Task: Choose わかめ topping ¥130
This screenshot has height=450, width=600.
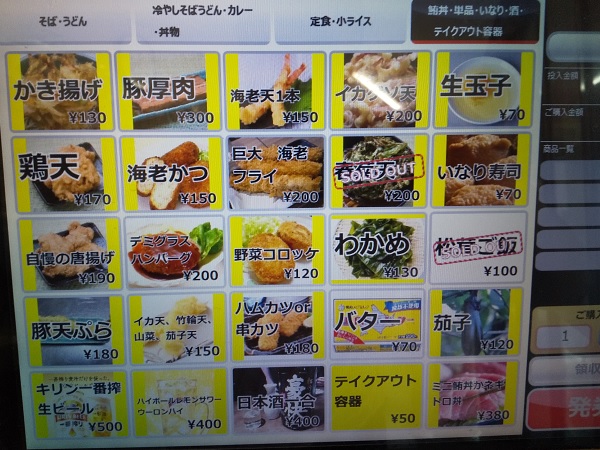Action: [x=378, y=247]
